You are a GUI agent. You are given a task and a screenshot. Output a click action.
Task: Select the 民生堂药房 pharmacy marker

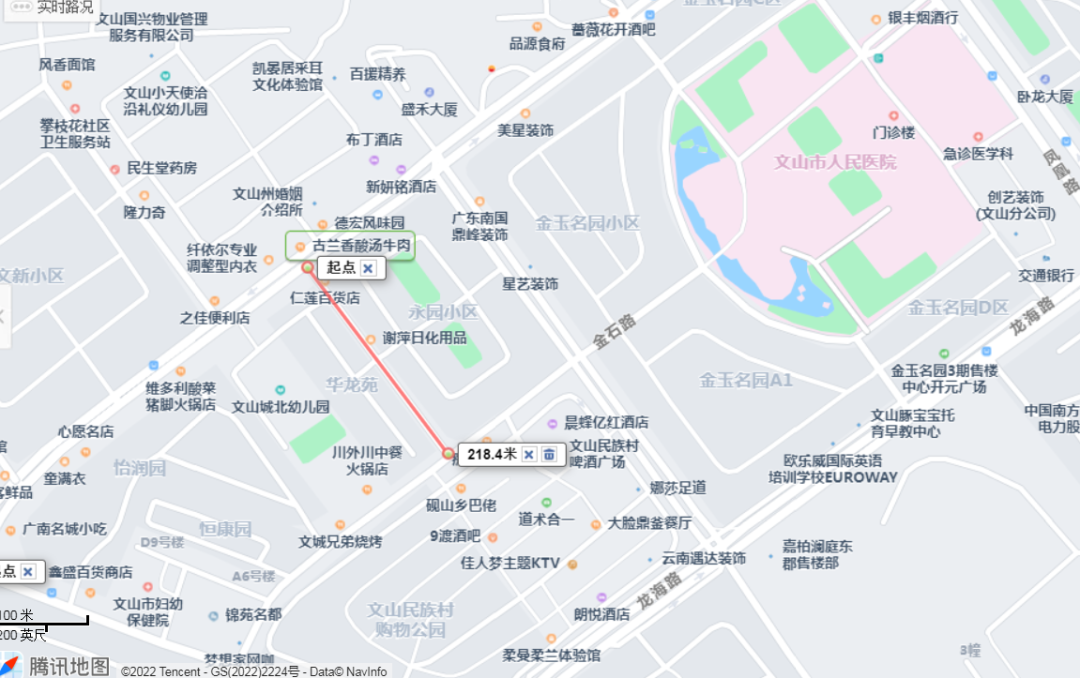116,168
